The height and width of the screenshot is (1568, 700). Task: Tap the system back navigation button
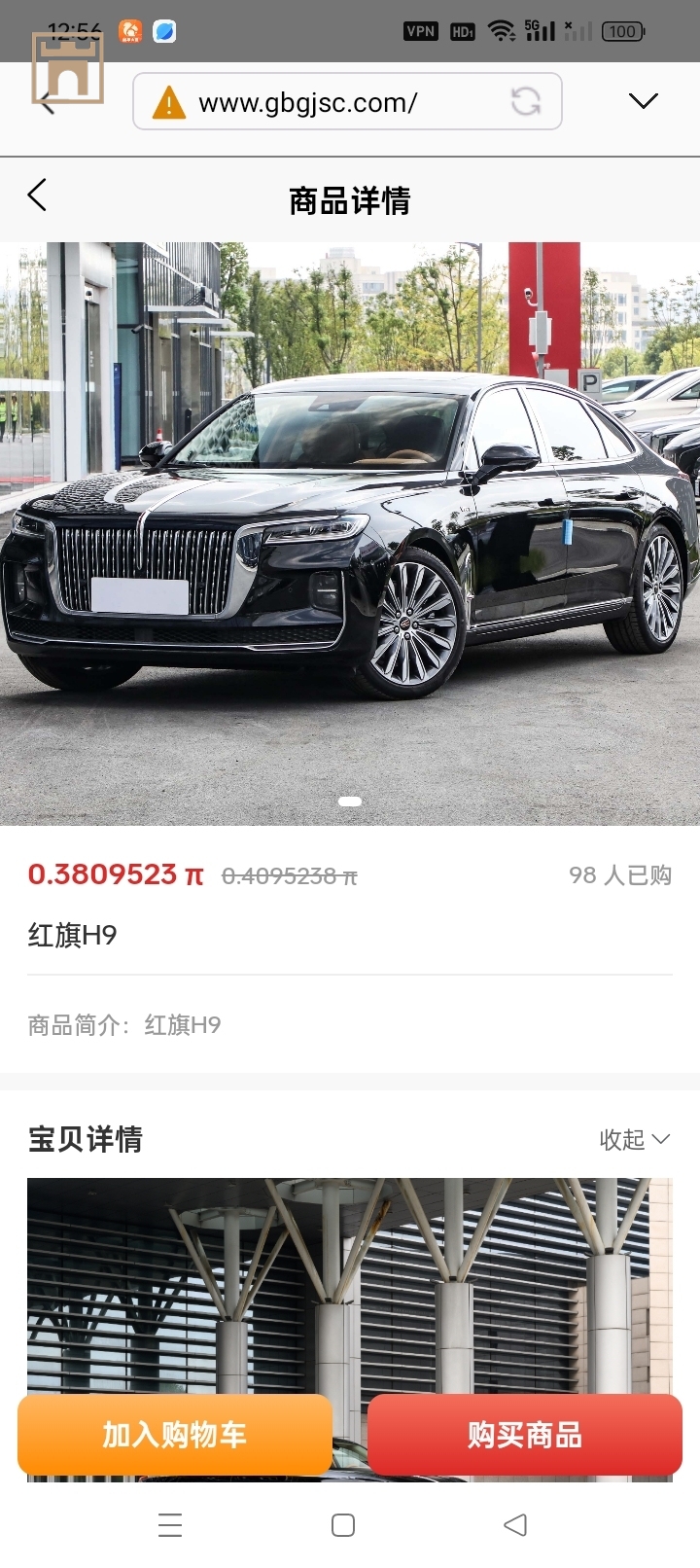[515, 1524]
